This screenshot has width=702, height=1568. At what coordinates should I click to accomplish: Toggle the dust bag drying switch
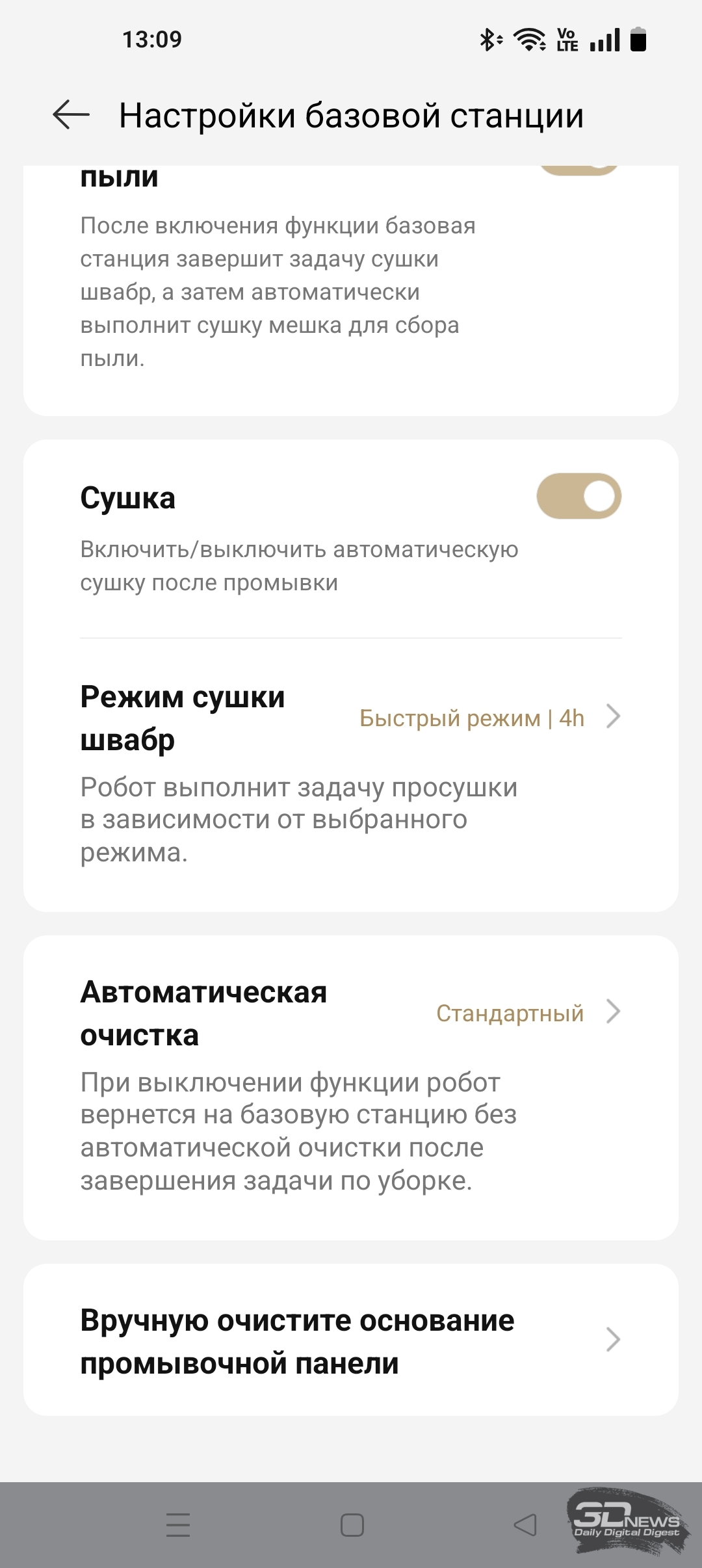click(578, 170)
